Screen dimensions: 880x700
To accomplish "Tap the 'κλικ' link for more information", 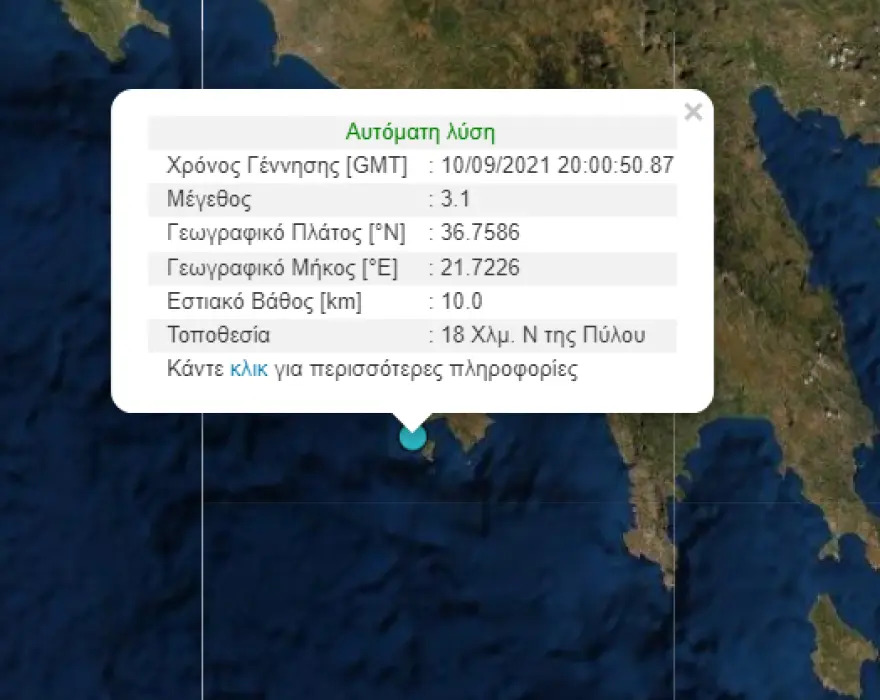I will (248, 369).
